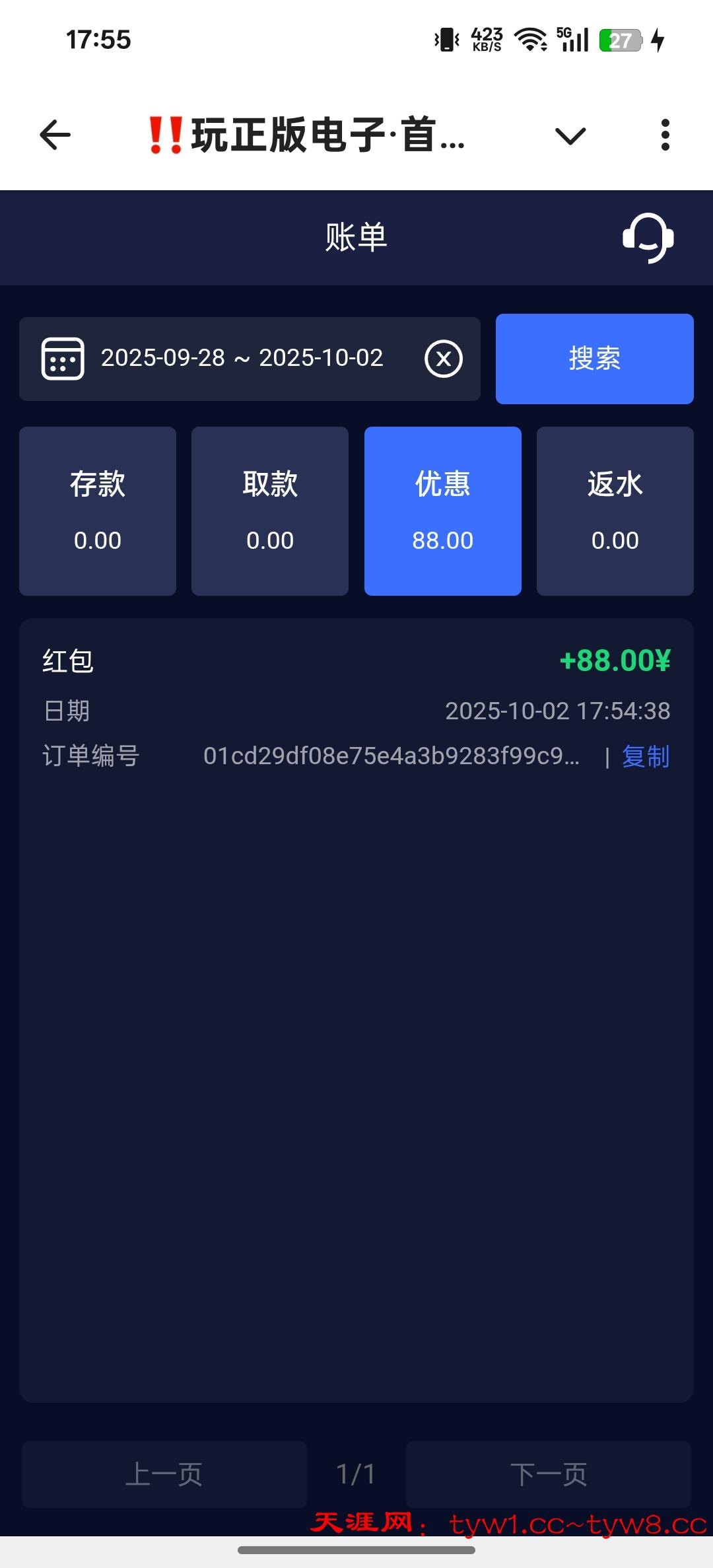The height and width of the screenshot is (1568, 713).
Task: Select the 优惠 promotions tab
Action: point(443,511)
